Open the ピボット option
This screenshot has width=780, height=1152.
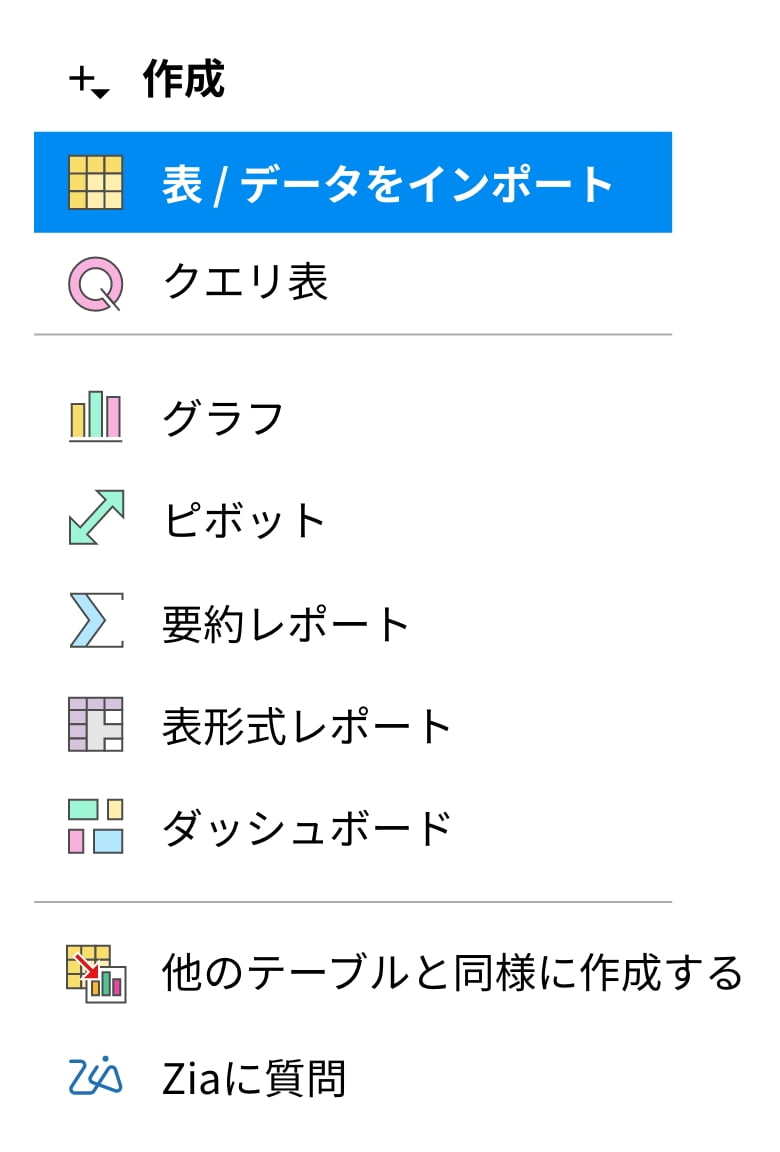(x=245, y=520)
